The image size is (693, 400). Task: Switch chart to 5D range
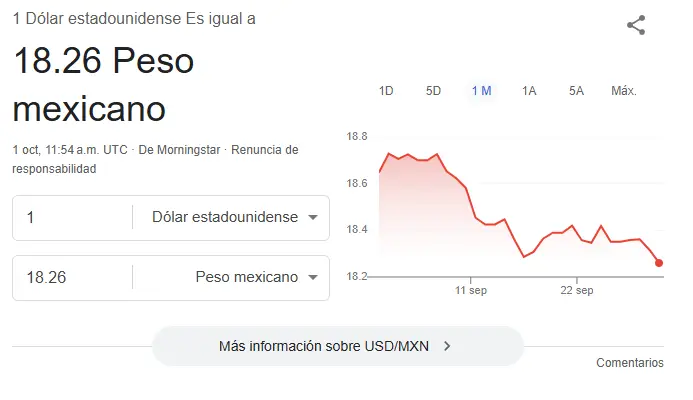[433, 91]
